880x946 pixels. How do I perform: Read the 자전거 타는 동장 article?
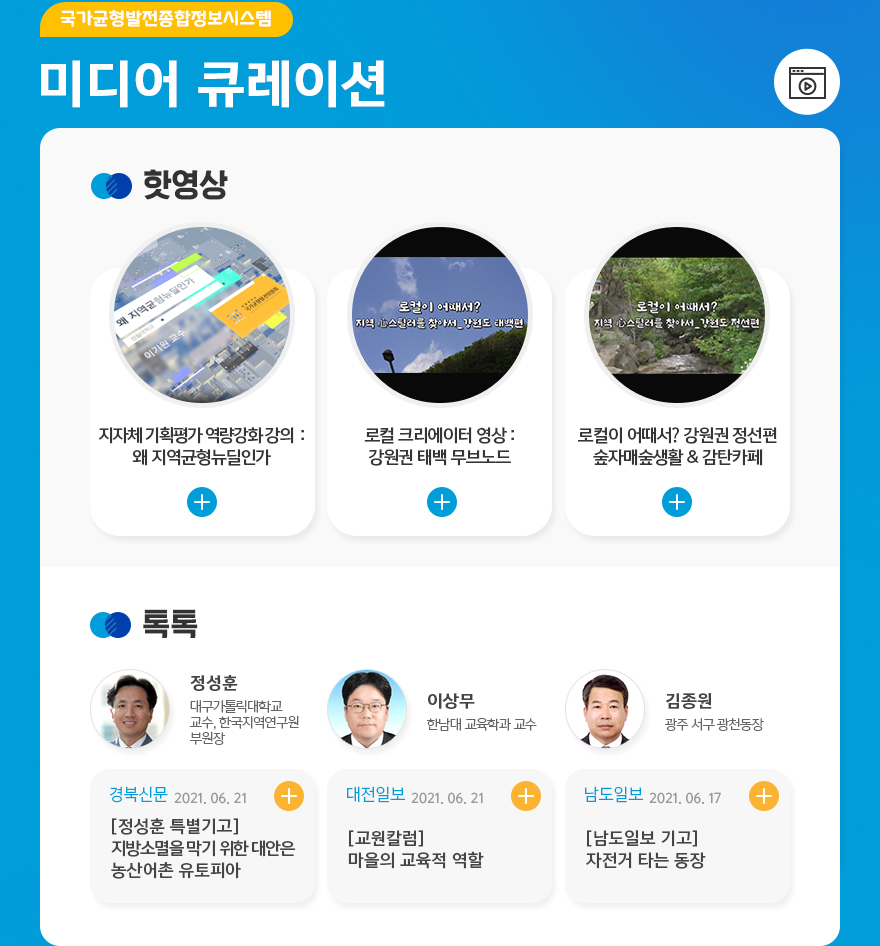point(645,849)
